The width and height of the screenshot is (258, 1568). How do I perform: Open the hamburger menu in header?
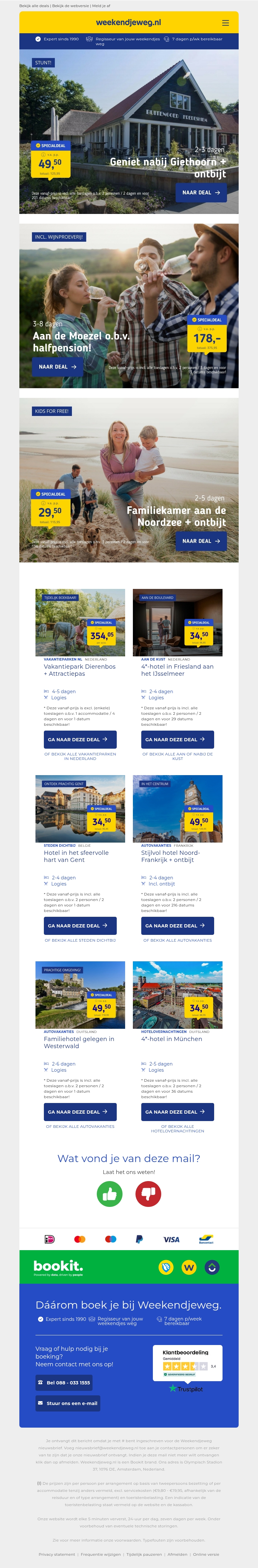225,23
